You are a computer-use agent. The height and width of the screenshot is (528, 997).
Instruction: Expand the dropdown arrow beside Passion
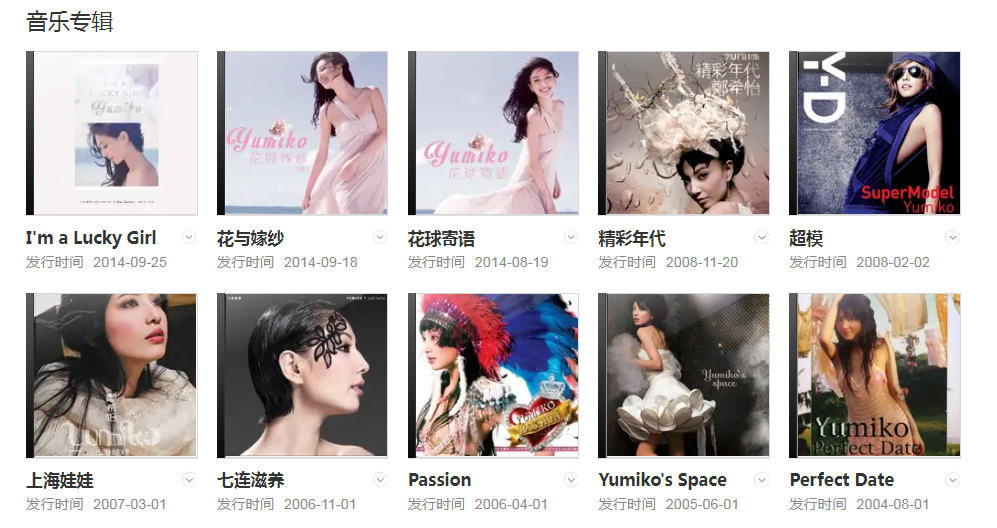point(571,479)
